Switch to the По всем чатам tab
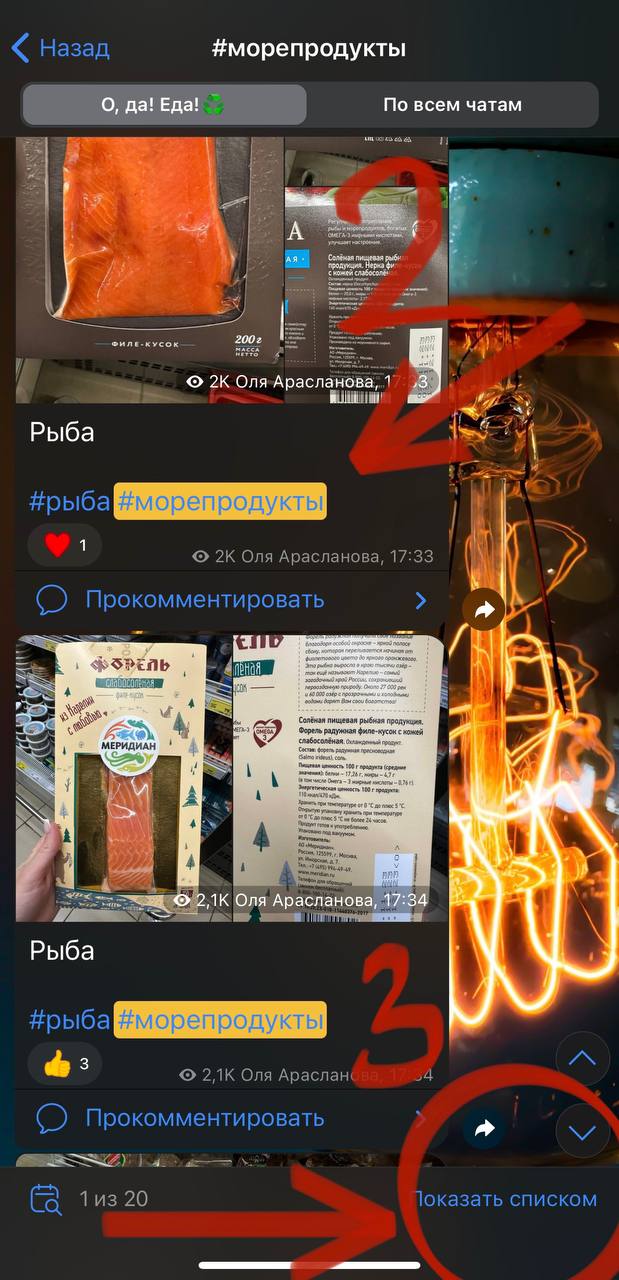This screenshot has height=1280, width=619. [x=452, y=105]
